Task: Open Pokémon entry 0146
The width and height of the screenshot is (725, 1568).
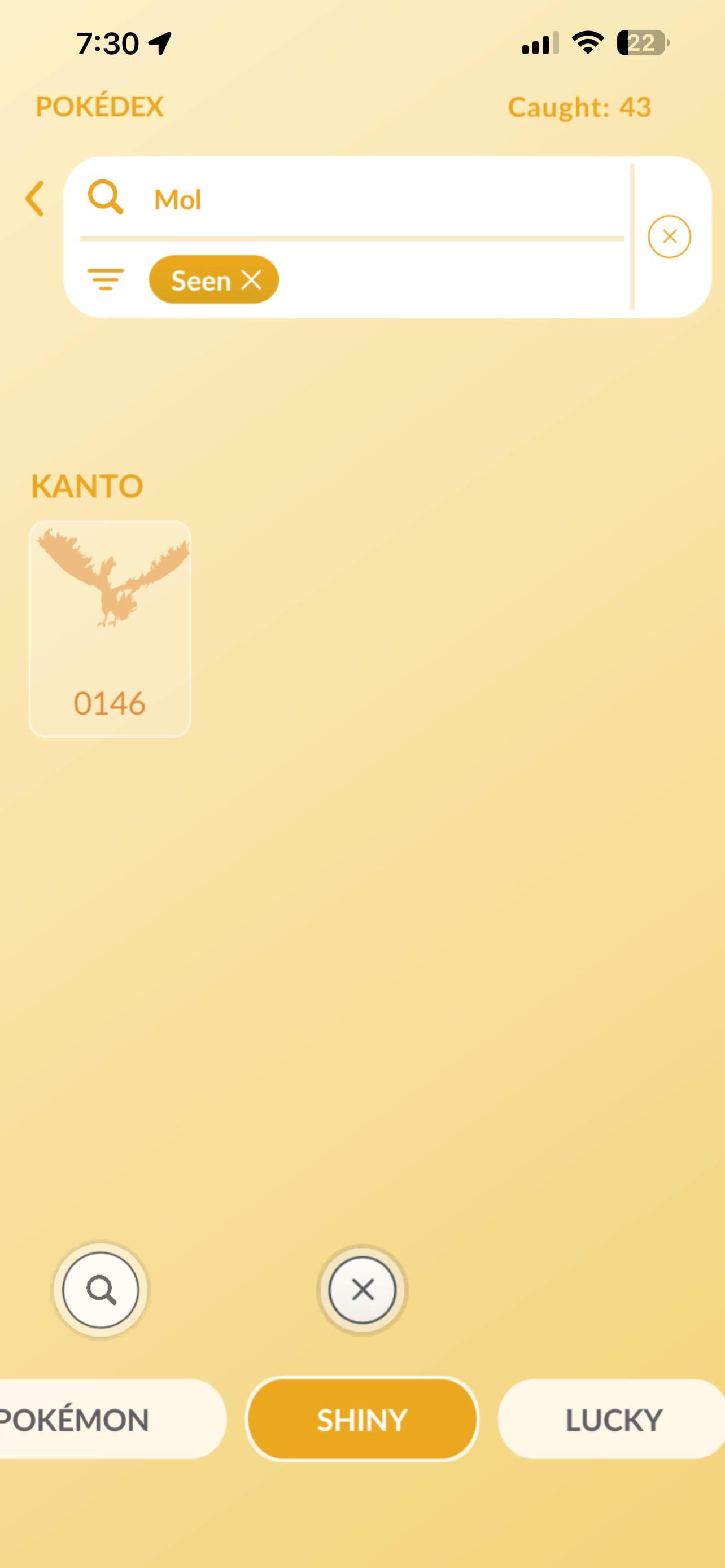Action: (x=110, y=628)
